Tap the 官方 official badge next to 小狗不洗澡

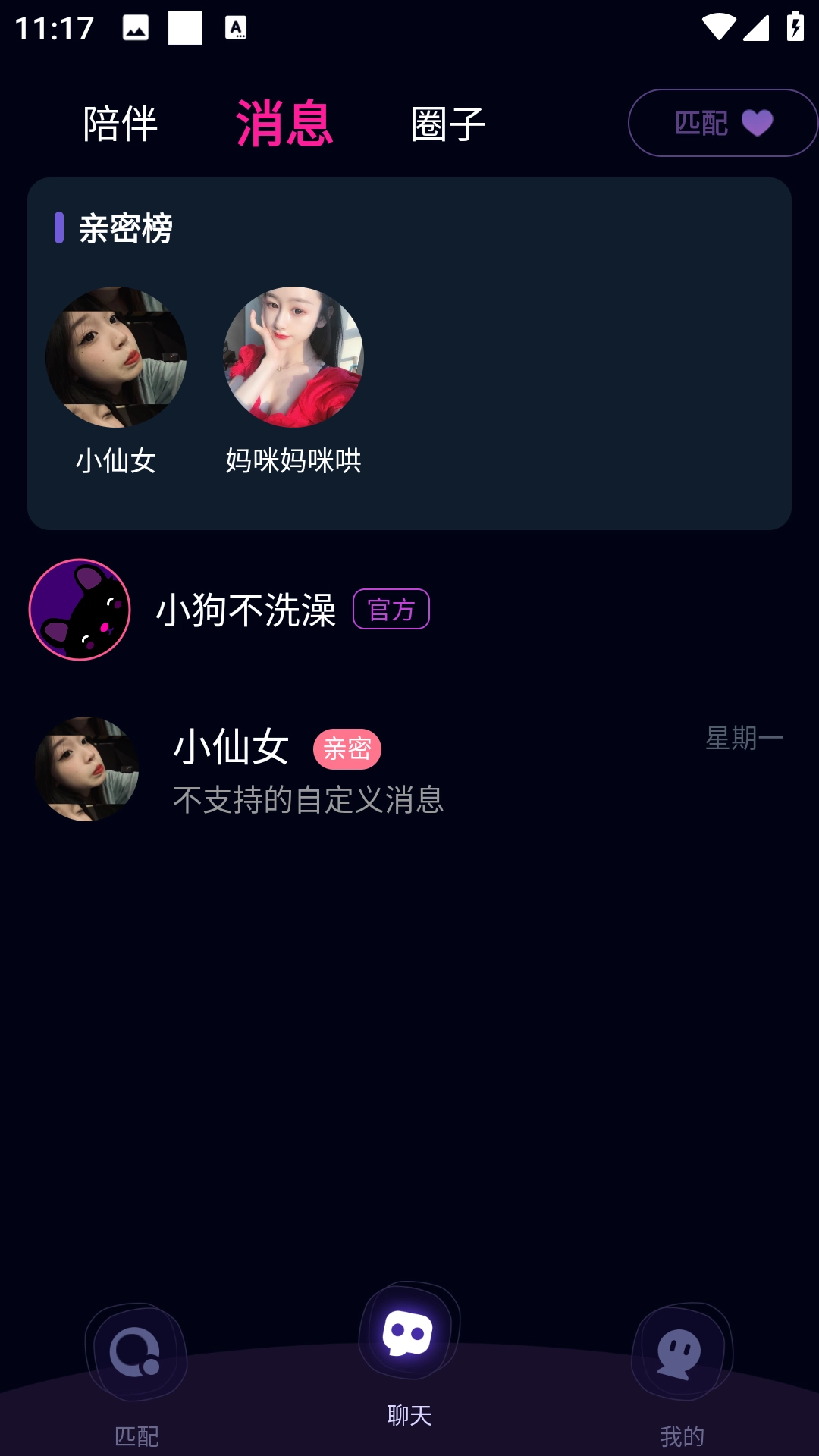point(393,609)
